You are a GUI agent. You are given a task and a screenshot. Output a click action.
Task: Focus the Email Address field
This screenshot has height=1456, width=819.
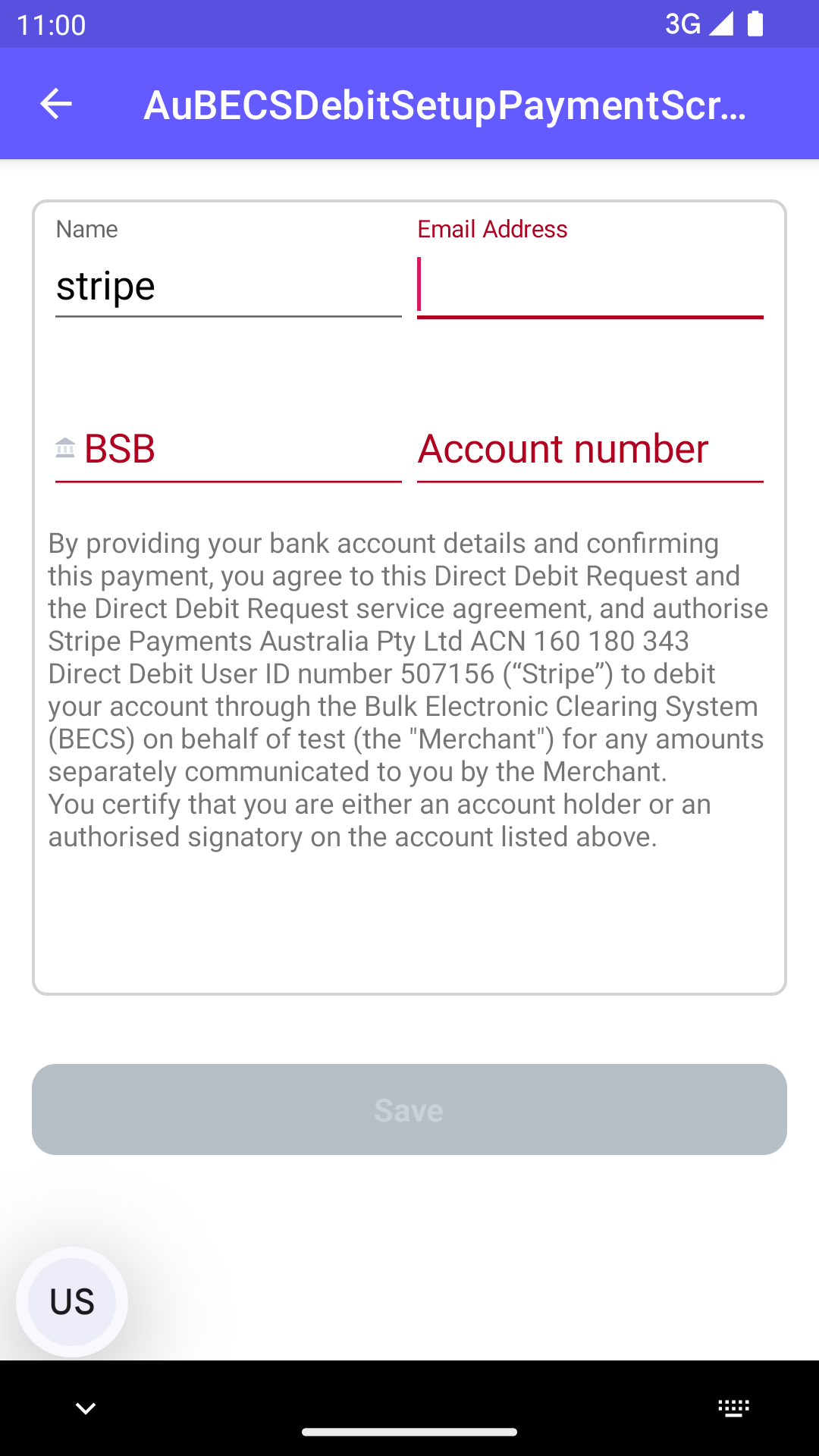[590, 287]
